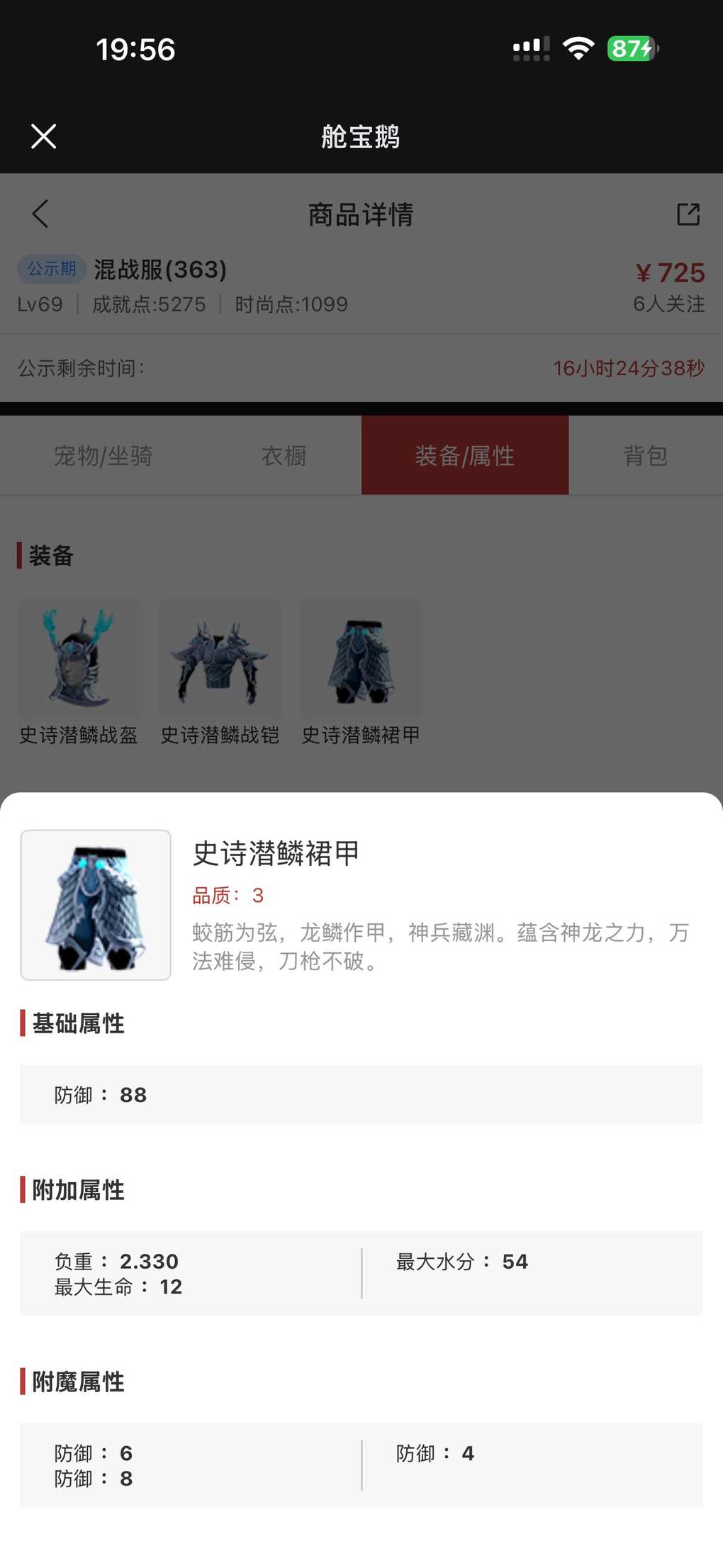Go back from 商品详情 page

click(40, 213)
